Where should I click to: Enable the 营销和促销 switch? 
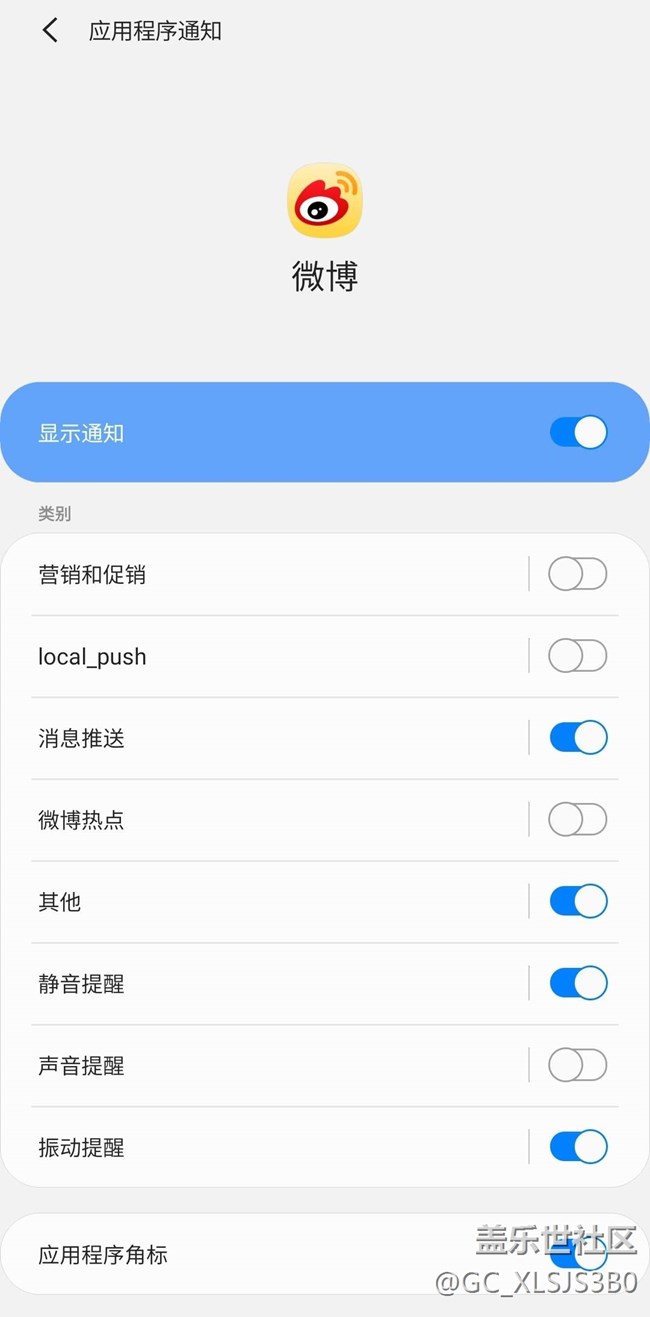pos(577,574)
